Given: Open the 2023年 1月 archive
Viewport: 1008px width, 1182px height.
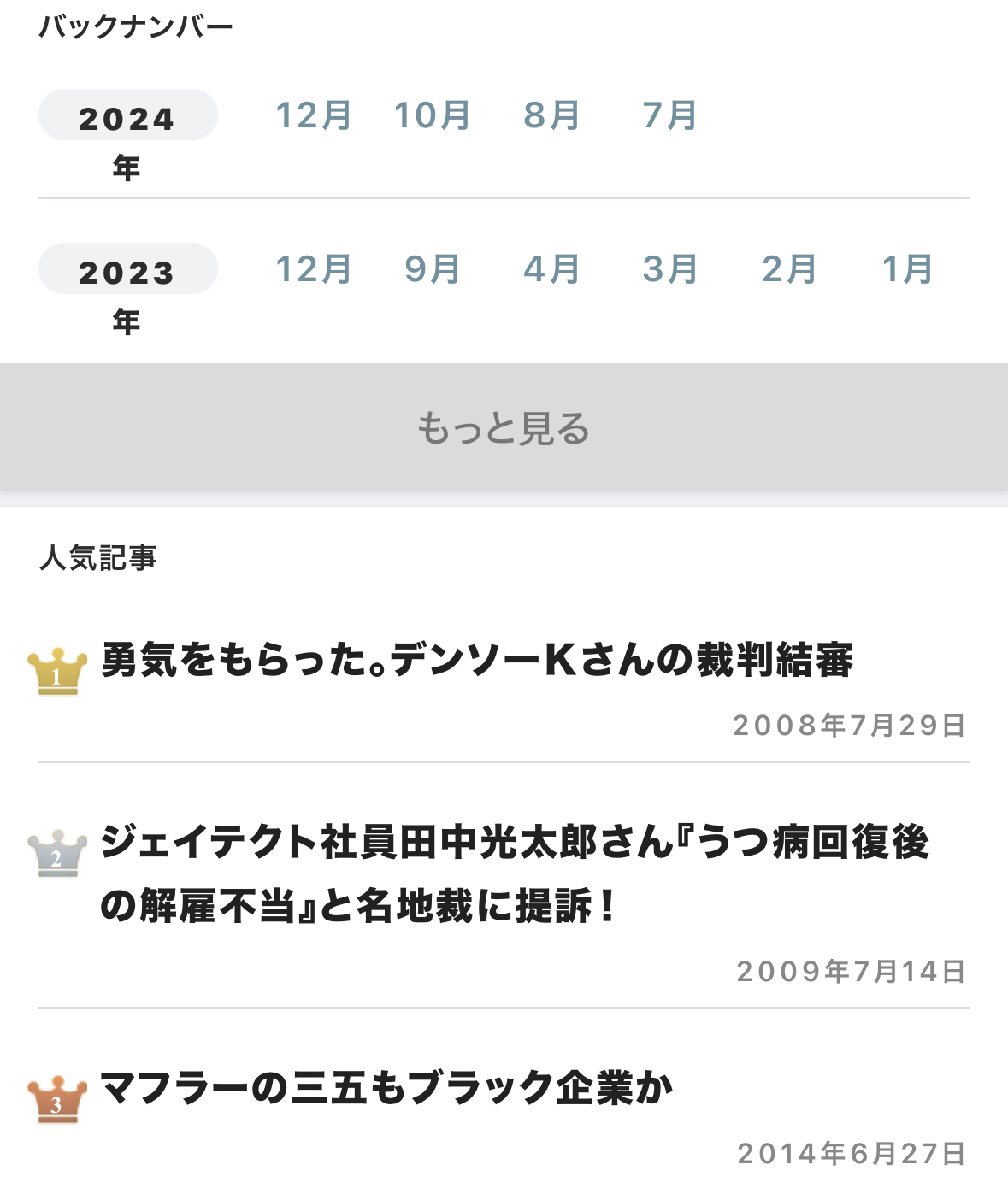Looking at the screenshot, I should coord(907,269).
